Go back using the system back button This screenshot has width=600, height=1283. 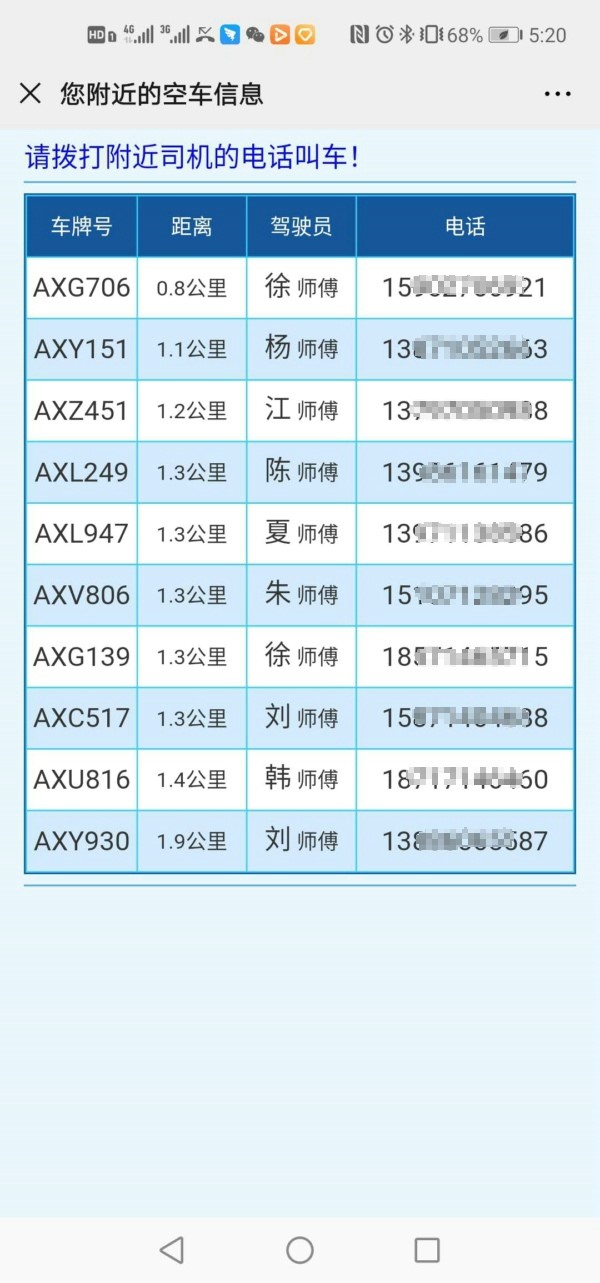(172, 1249)
